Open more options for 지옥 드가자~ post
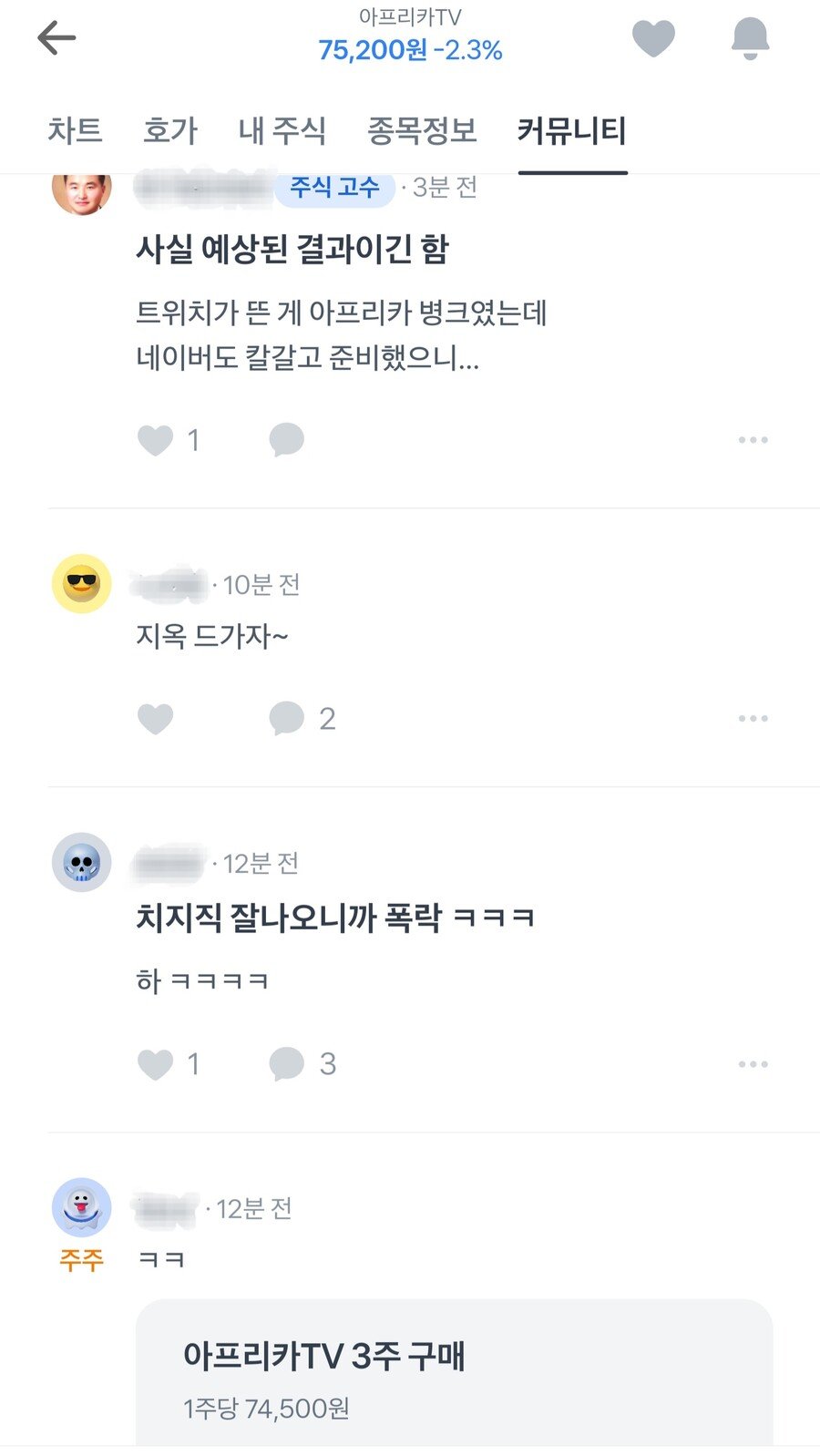 click(753, 719)
